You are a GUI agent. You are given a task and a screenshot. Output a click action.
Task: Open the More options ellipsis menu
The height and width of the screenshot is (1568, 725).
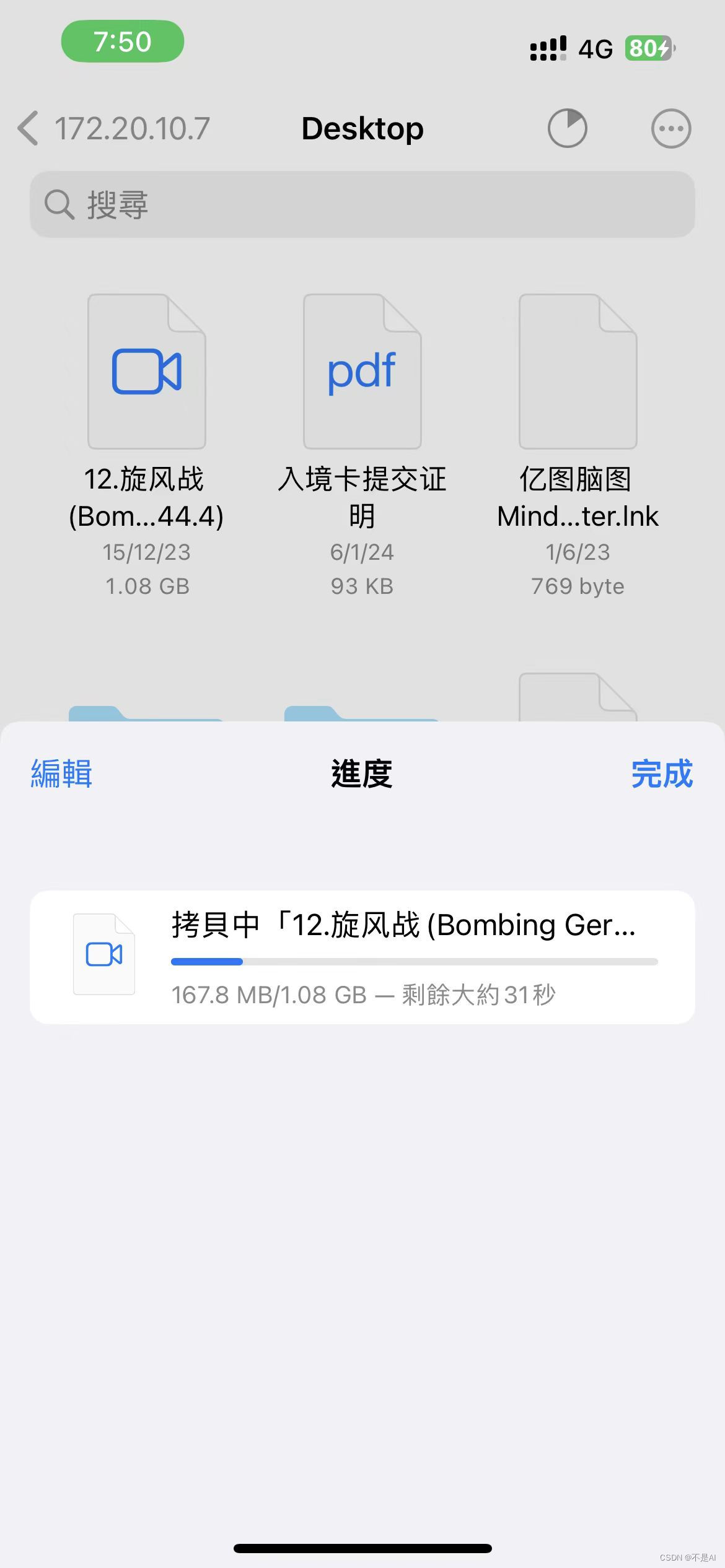coord(670,128)
